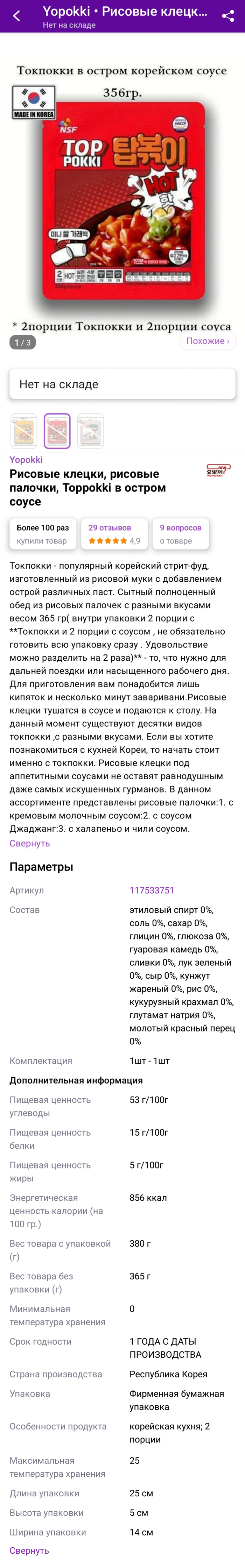The image size is (245, 1568).
Task: Tap the article number 117533751
Action: coord(152,890)
